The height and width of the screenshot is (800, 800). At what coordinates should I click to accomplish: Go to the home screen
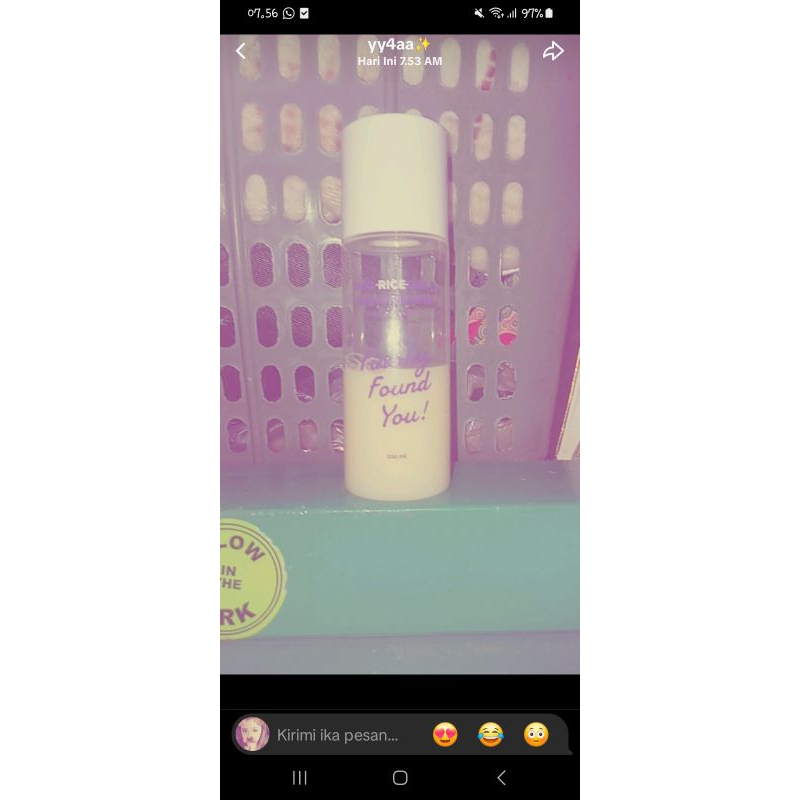coord(400,778)
